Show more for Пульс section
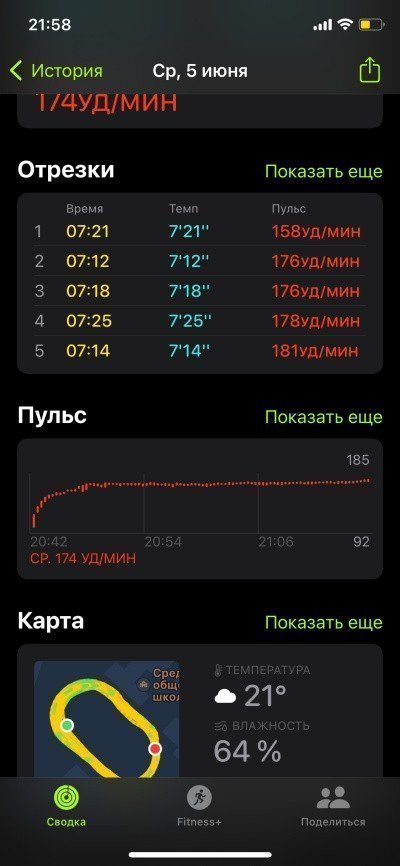The image size is (400, 866). click(324, 416)
